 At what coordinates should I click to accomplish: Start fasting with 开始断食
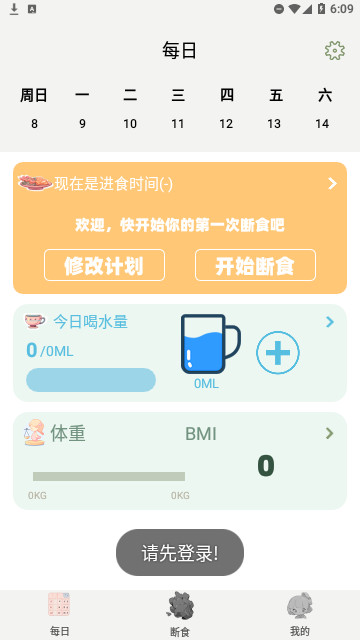pos(256,265)
